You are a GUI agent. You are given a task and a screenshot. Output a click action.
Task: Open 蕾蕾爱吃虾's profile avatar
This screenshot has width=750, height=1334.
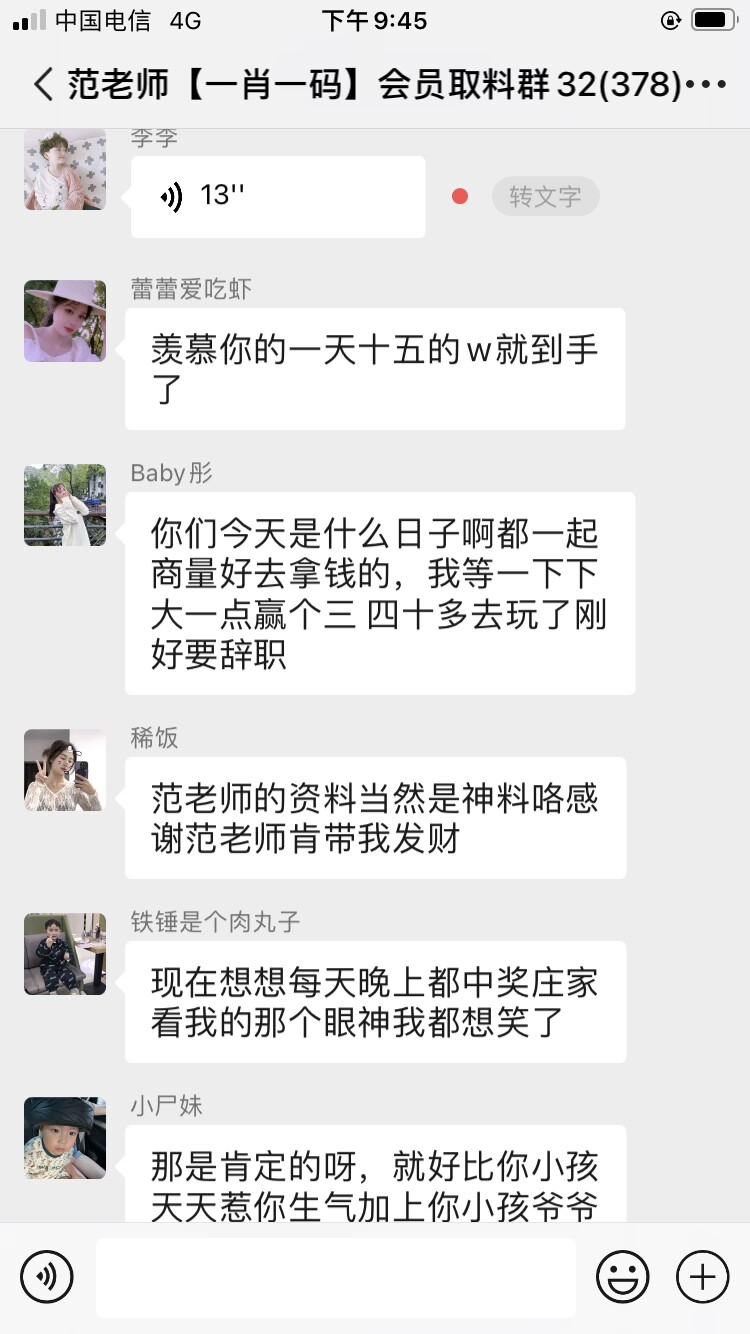pyautogui.click(x=65, y=320)
